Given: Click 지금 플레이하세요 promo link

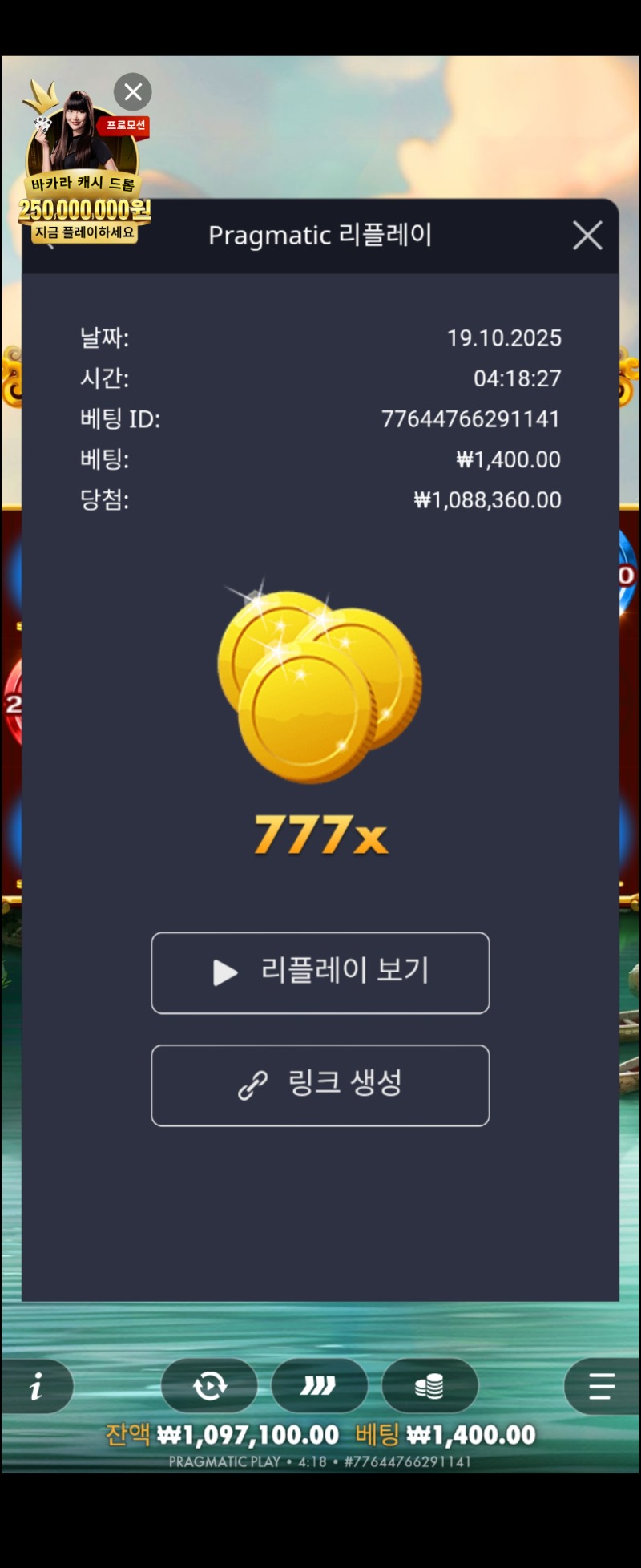Looking at the screenshot, I should point(83,232).
